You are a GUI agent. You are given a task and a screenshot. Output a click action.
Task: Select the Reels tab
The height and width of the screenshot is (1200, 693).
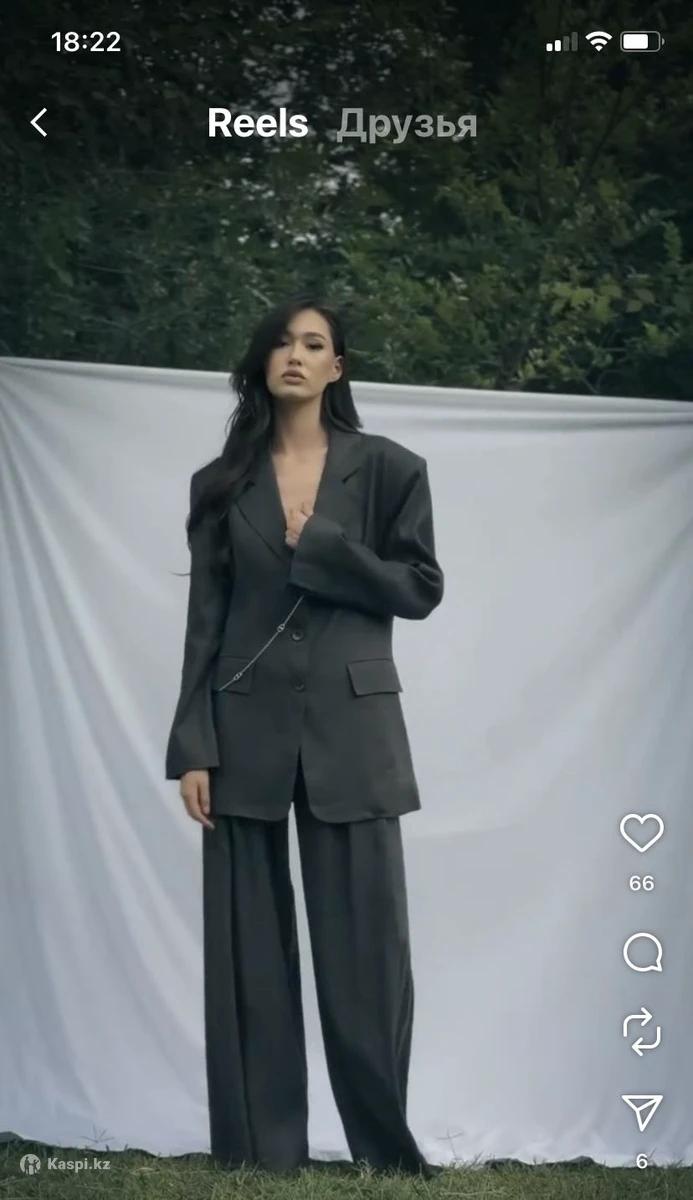(257, 124)
